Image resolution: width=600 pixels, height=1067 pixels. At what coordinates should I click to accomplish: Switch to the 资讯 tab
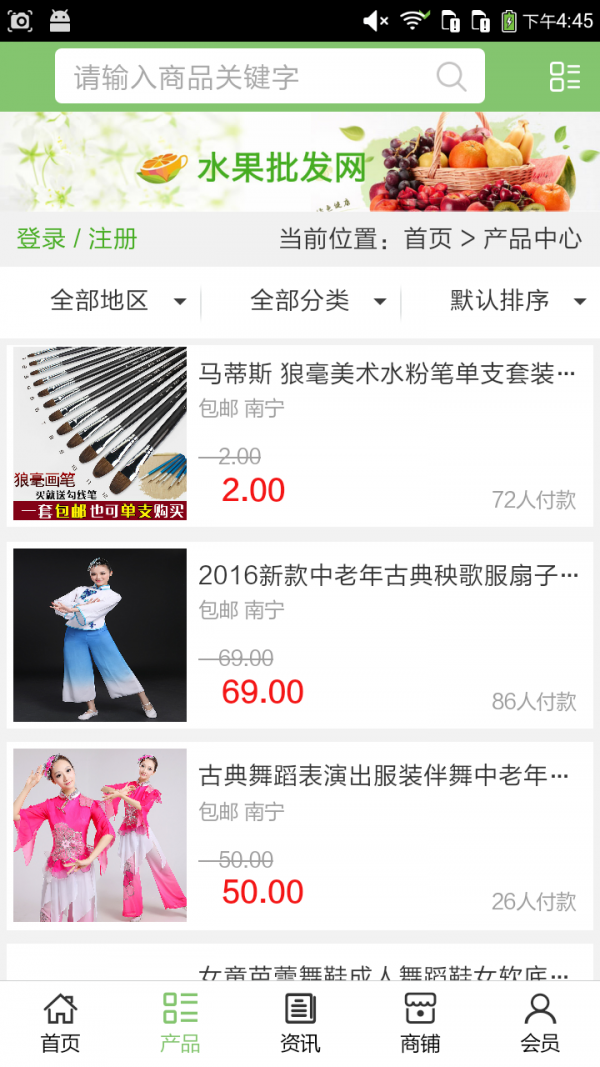pyautogui.click(x=300, y=1024)
